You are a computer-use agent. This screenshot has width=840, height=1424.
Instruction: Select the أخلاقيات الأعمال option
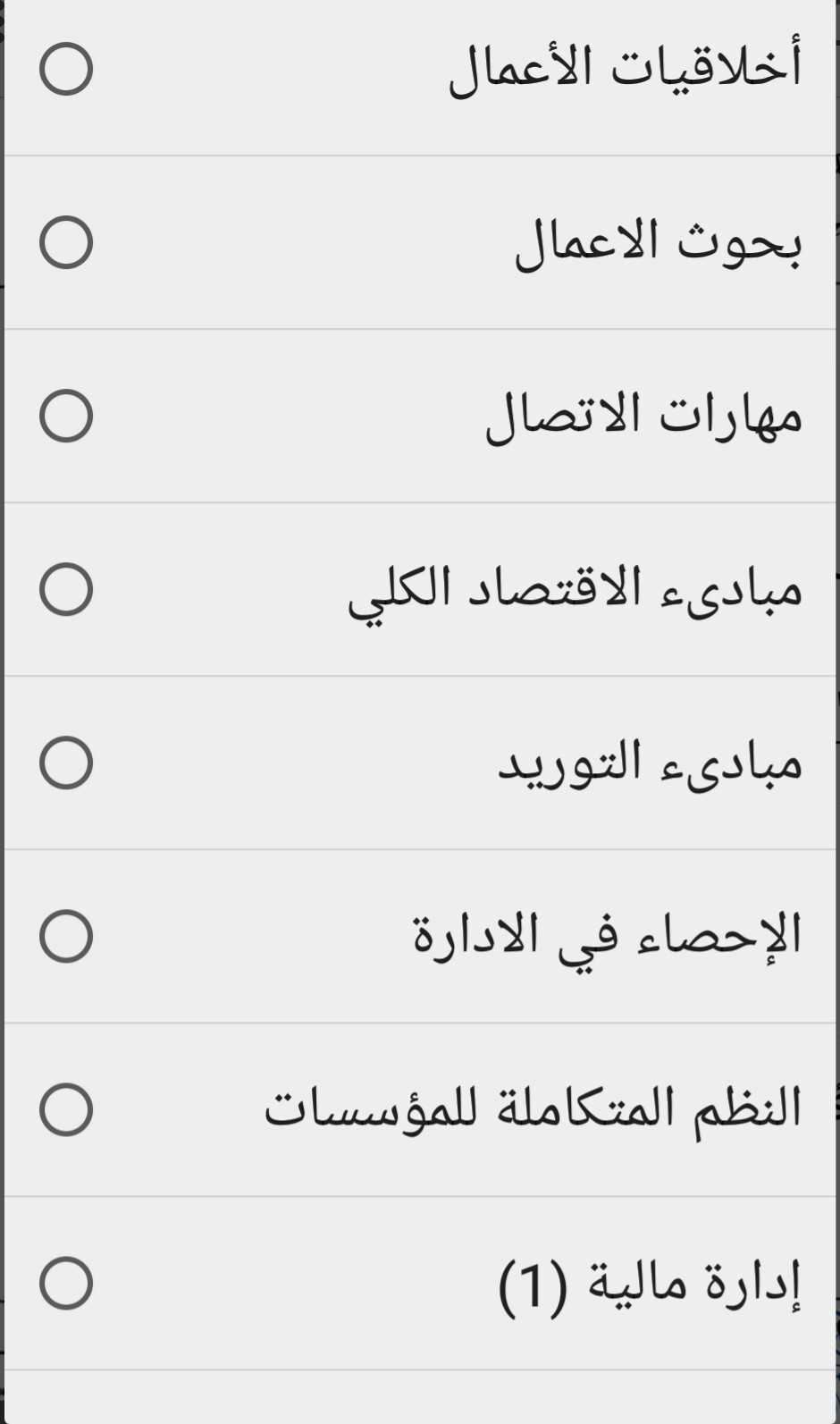click(420, 70)
